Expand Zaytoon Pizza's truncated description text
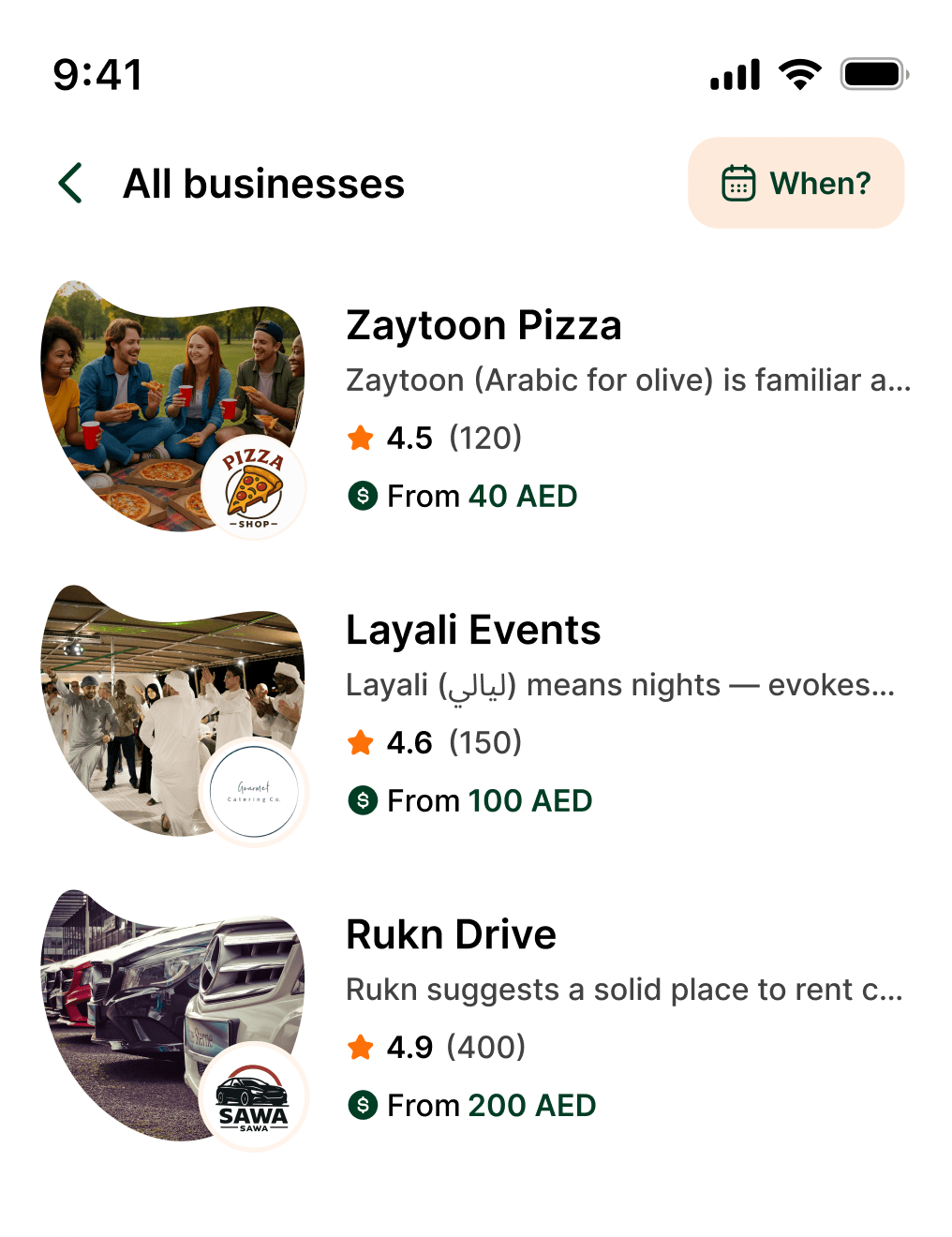Viewport: 952px width, 1237px height. point(628,380)
